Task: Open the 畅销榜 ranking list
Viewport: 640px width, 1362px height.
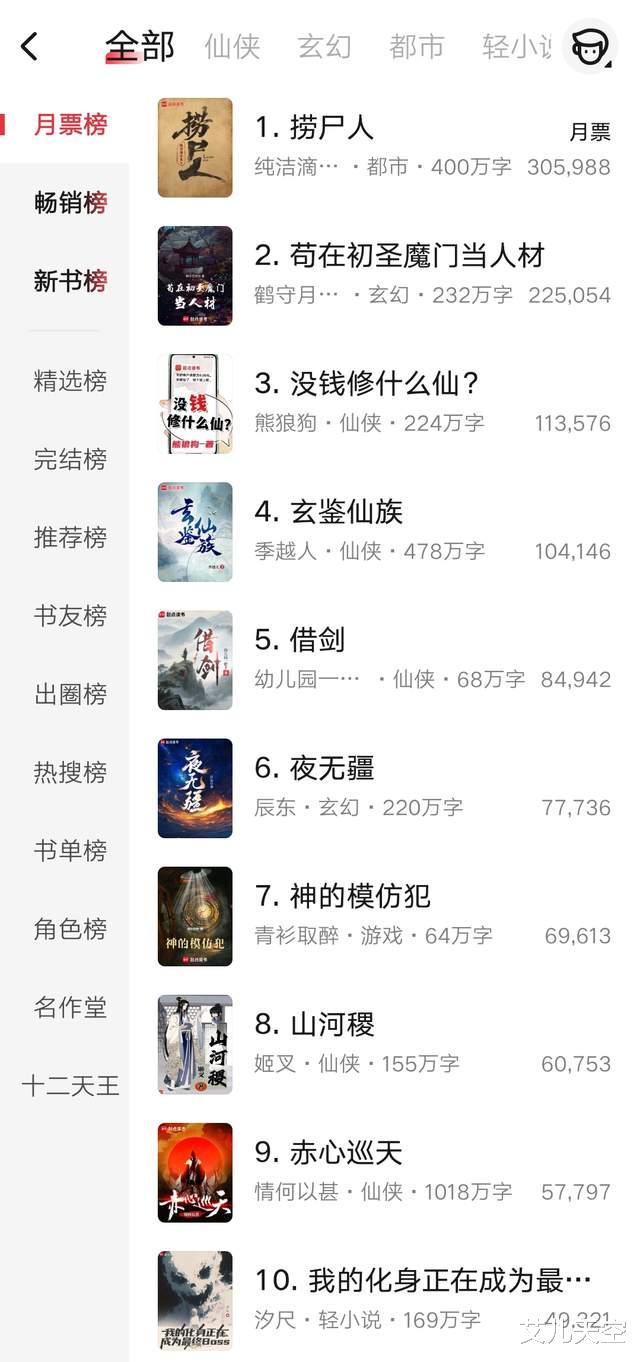Action: coord(70,203)
